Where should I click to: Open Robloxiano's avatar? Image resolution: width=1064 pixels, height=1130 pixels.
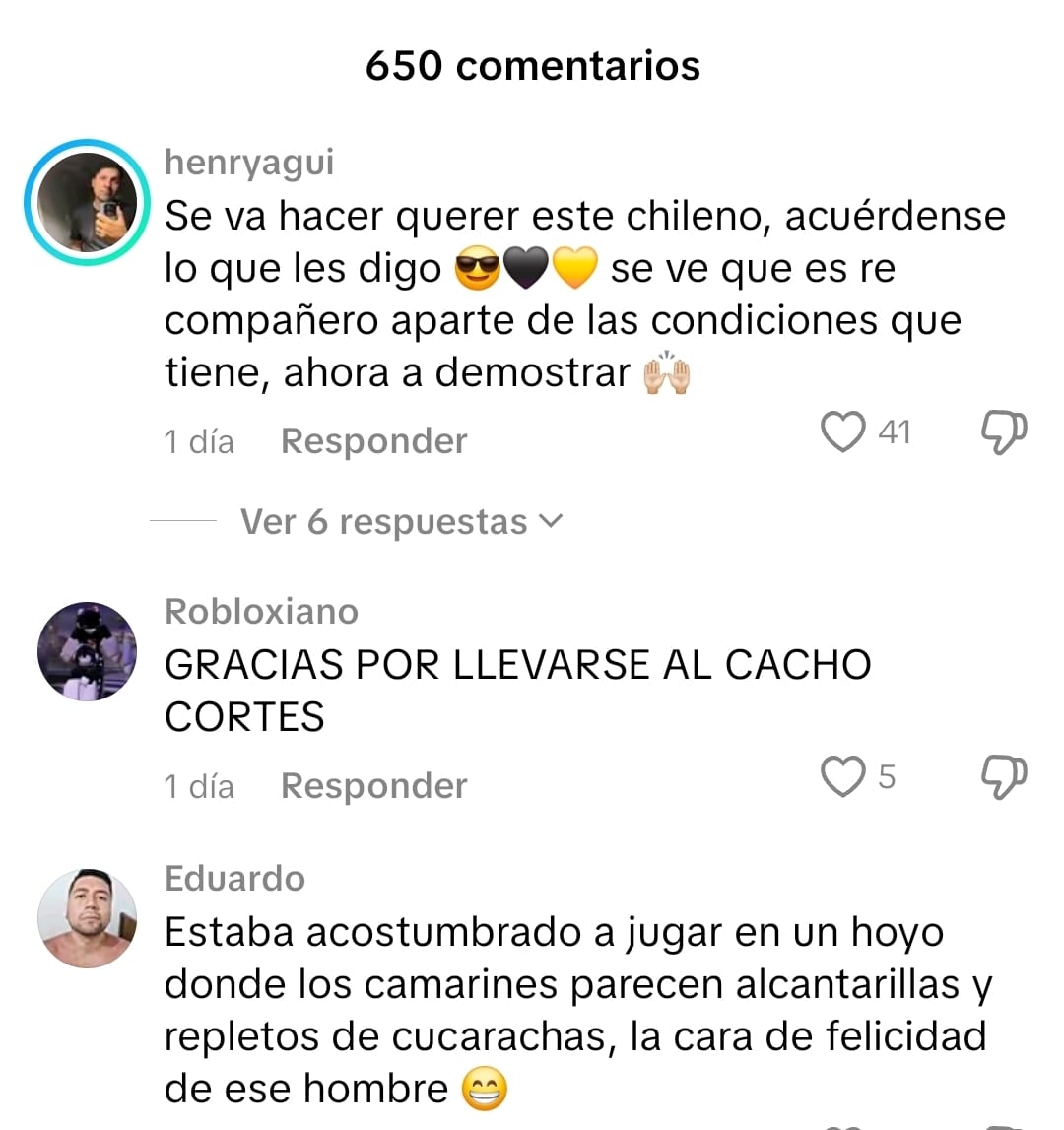(x=87, y=651)
